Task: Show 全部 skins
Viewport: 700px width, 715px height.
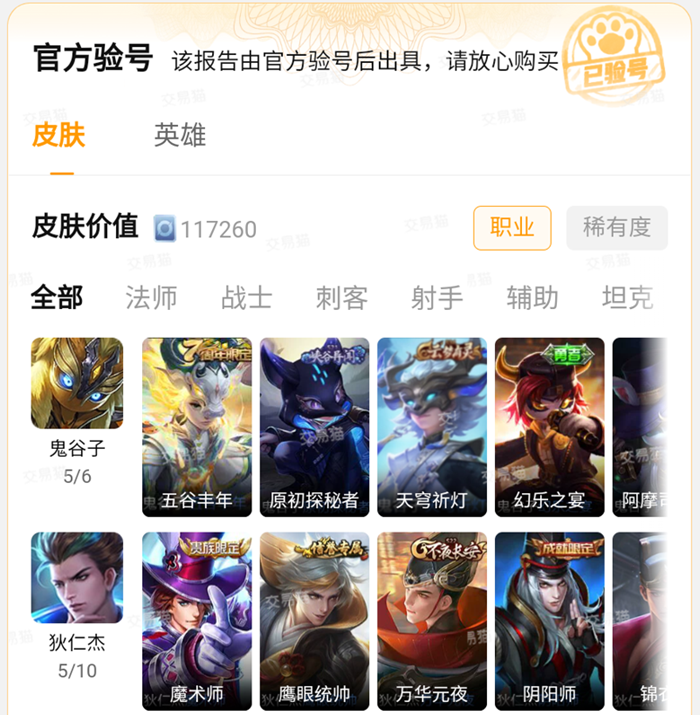Action: (57, 297)
